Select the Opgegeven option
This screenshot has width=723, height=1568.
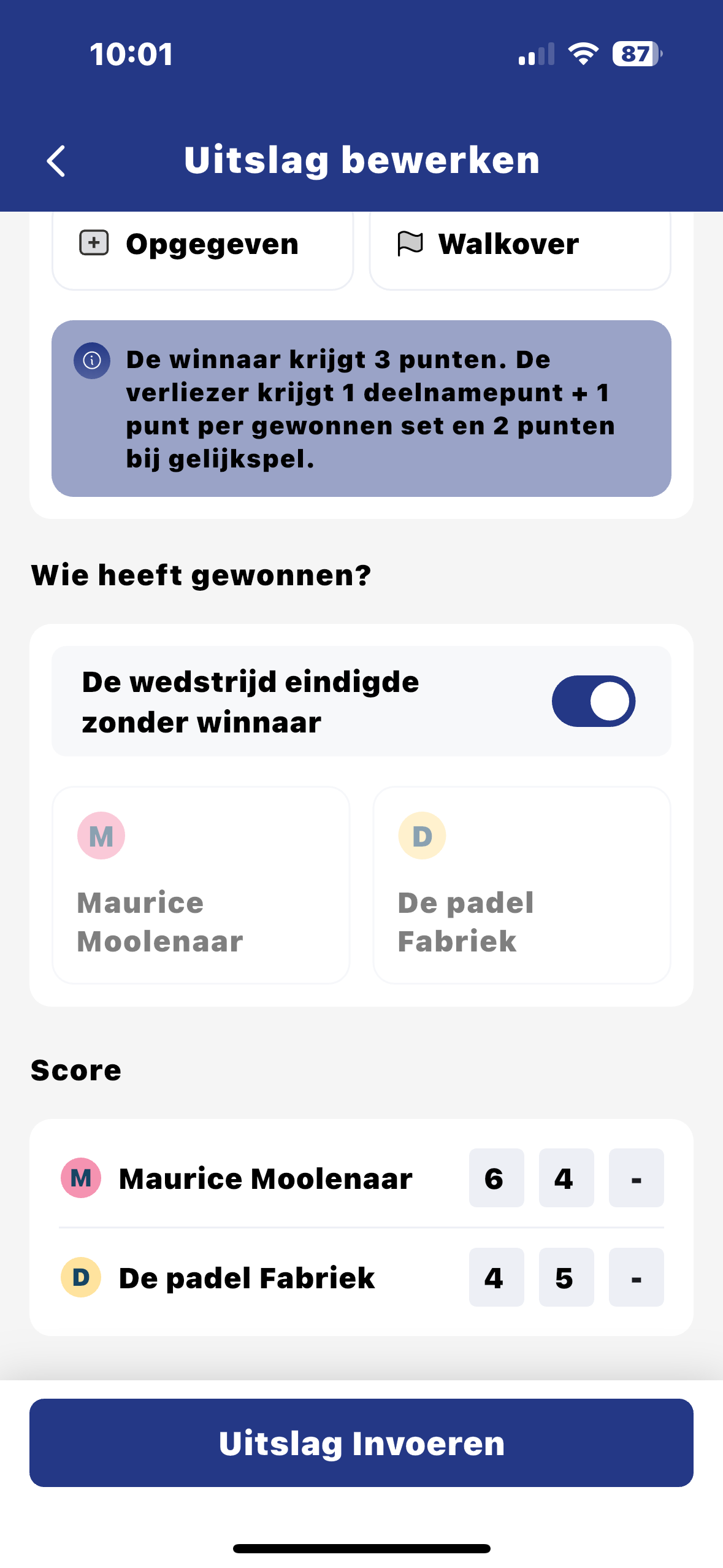(x=202, y=245)
